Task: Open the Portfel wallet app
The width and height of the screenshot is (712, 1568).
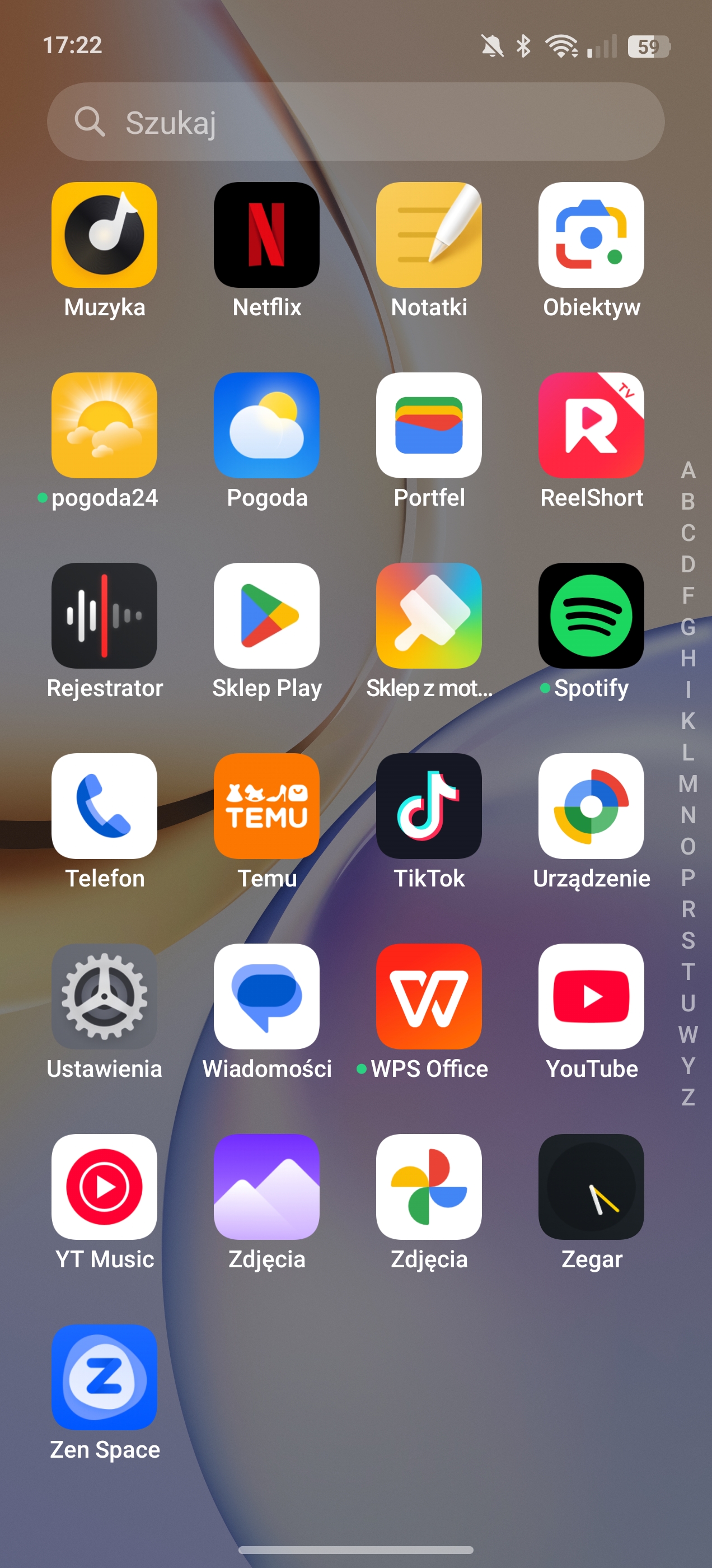Action: coord(428,426)
